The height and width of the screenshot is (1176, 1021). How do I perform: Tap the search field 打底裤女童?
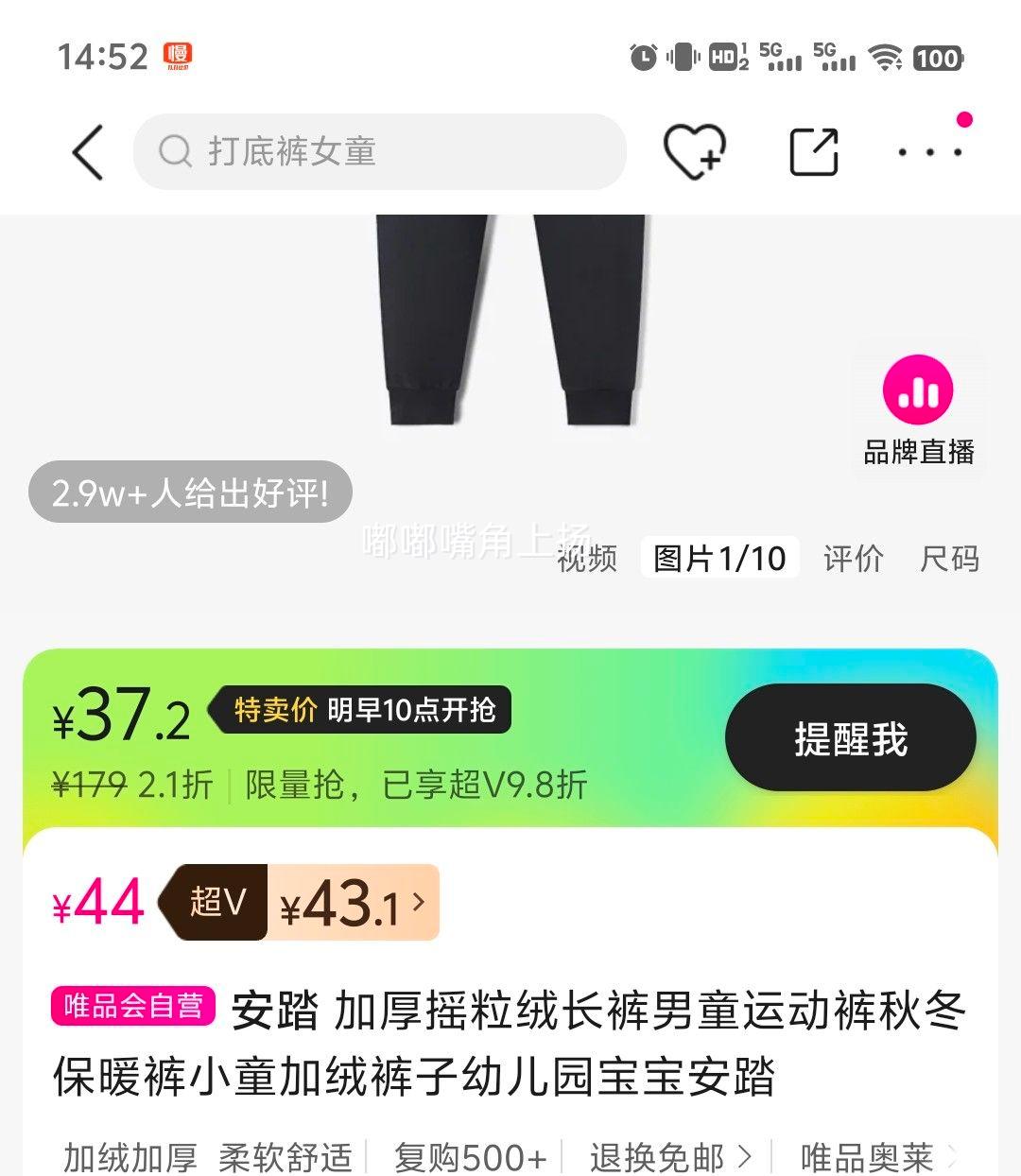click(378, 151)
